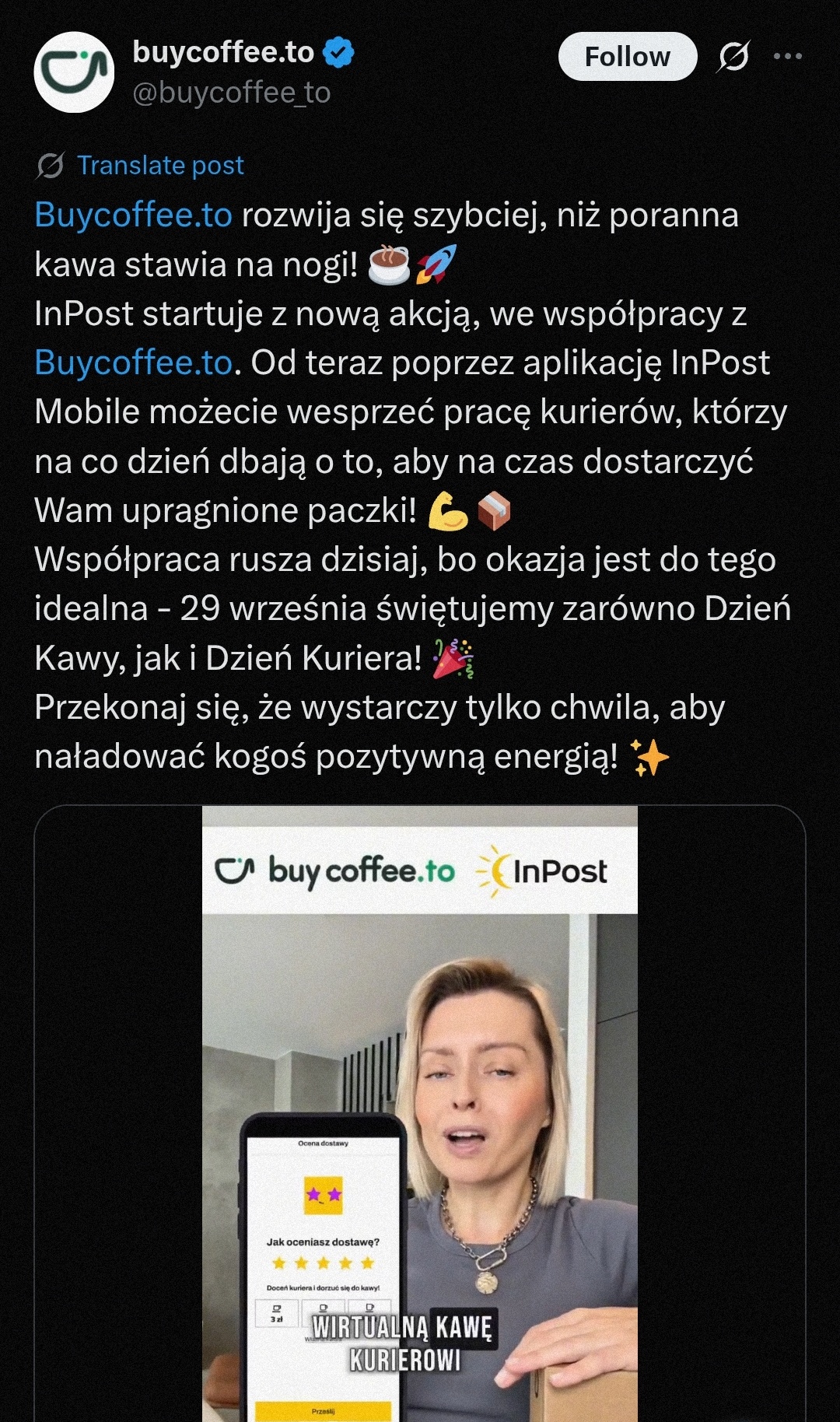Follow the buycoffee.to account

[x=627, y=57]
